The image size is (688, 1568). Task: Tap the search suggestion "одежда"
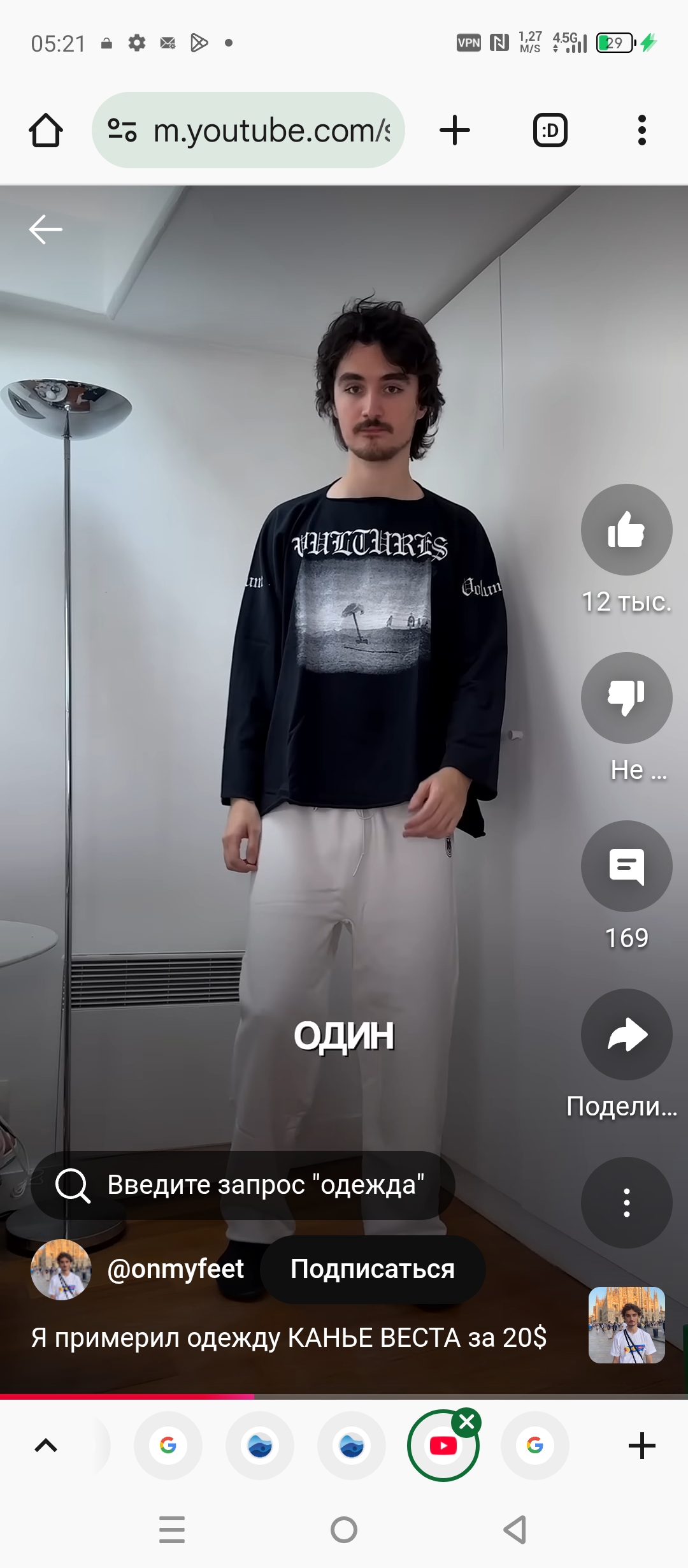coord(243,1185)
